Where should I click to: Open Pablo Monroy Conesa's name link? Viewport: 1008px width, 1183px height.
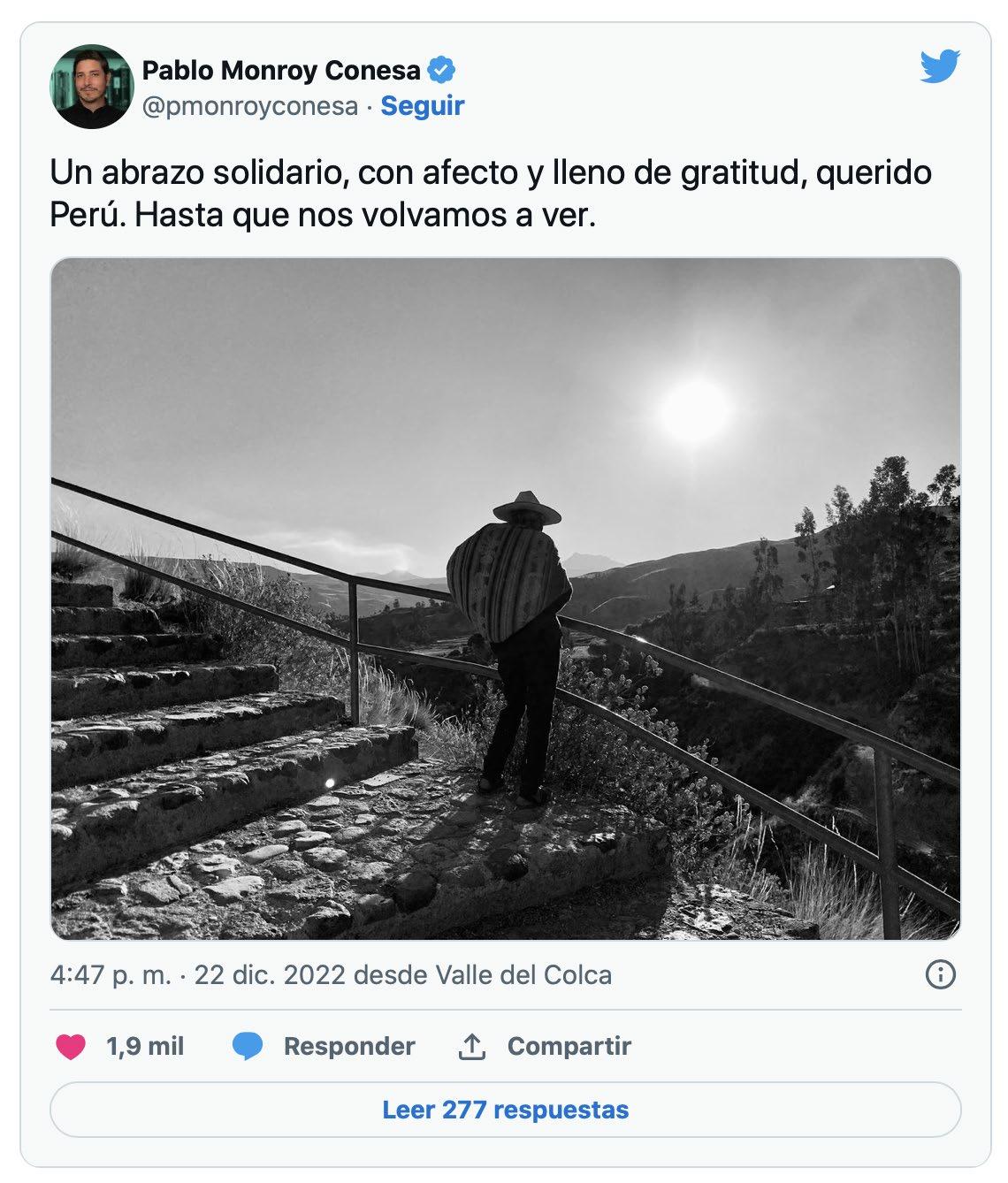tap(281, 70)
